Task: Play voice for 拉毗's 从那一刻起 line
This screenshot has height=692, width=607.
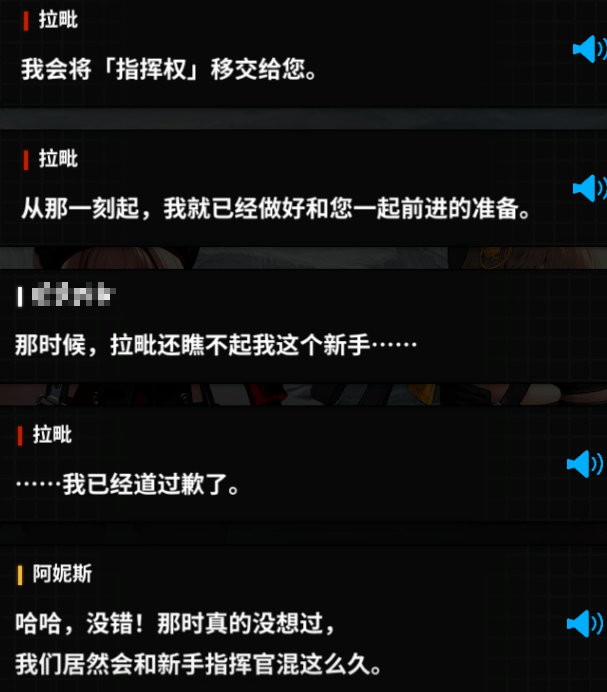Action: (x=588, y=187)
